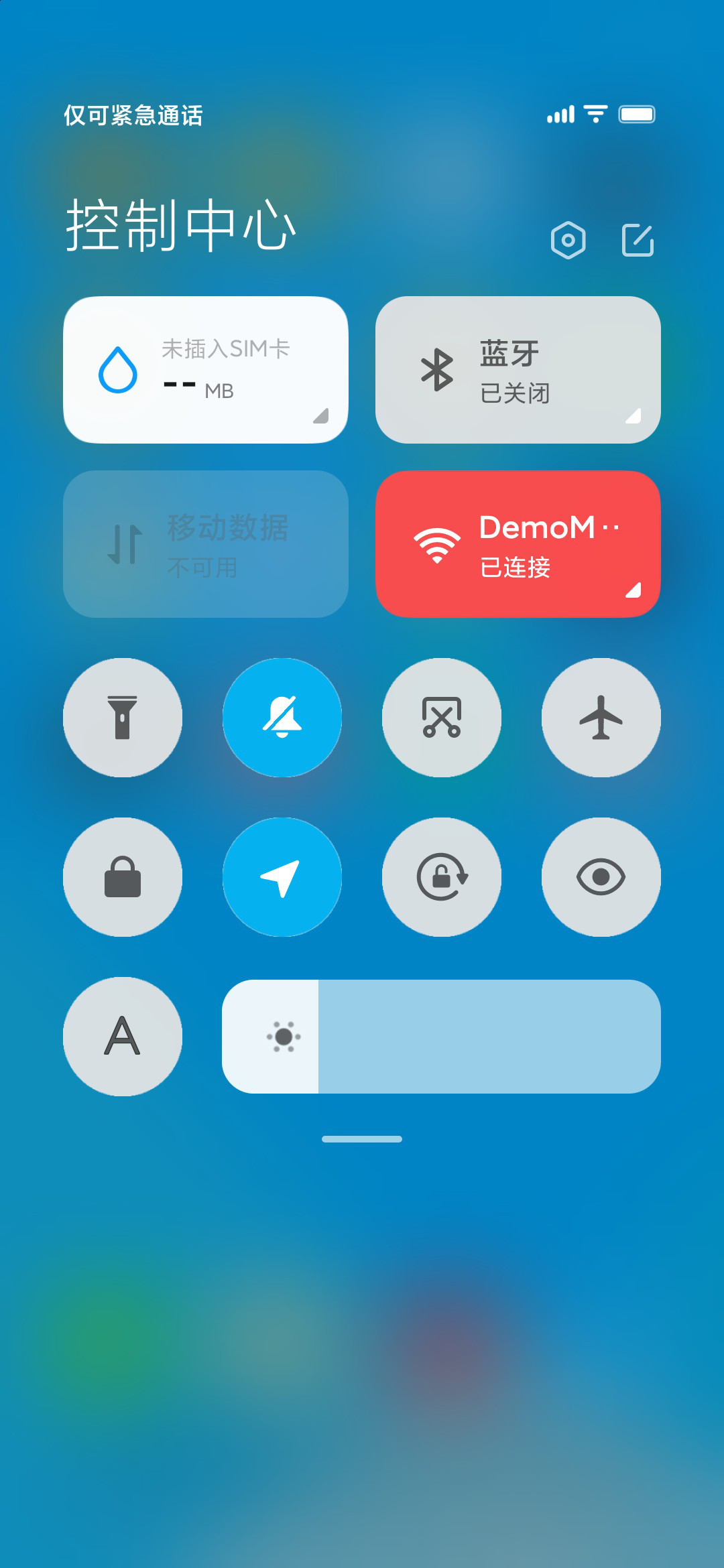724x1568 pixels.
Task: Toggle the DemoM Wi-Fi tile
Action: pyautogui.click(x=518, y=544)
